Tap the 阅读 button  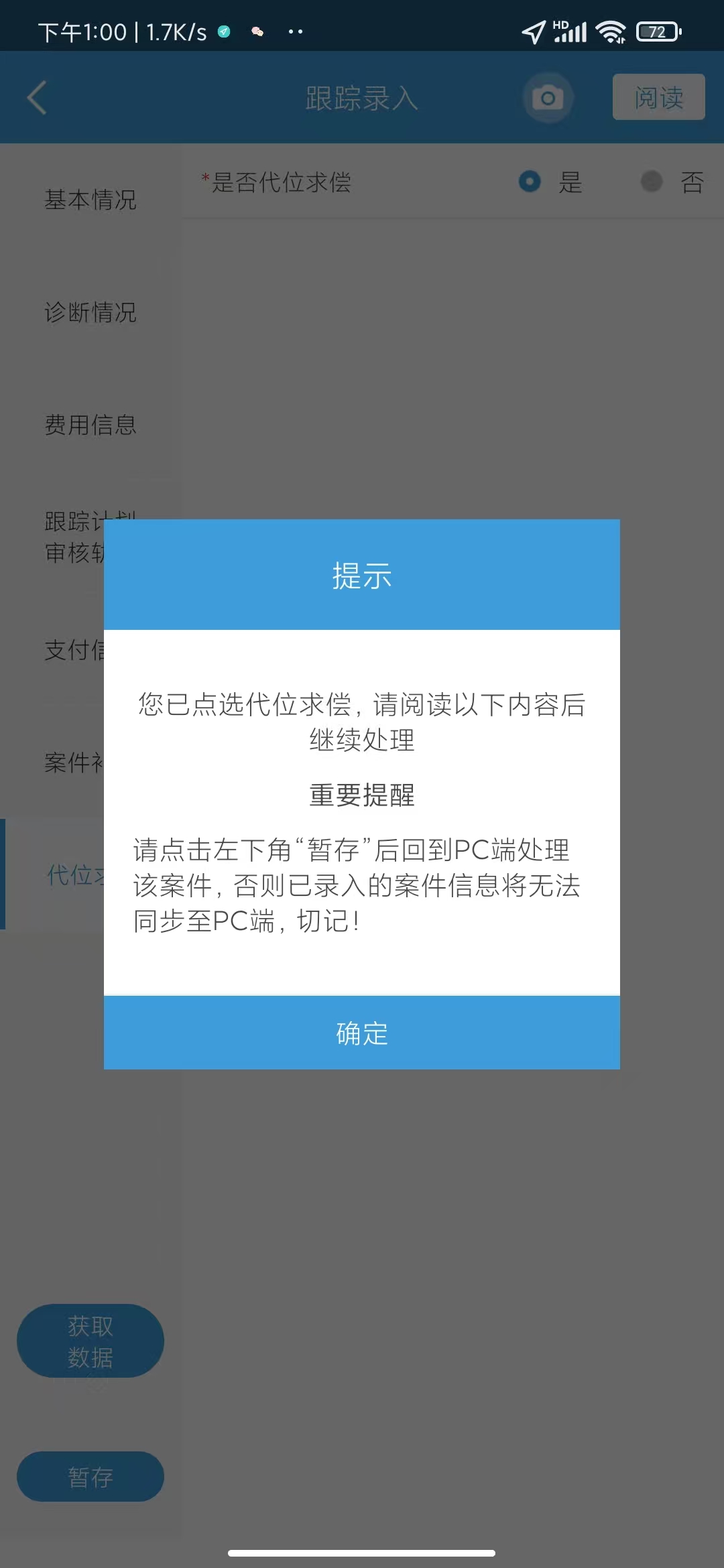click(x=658, y=97)
